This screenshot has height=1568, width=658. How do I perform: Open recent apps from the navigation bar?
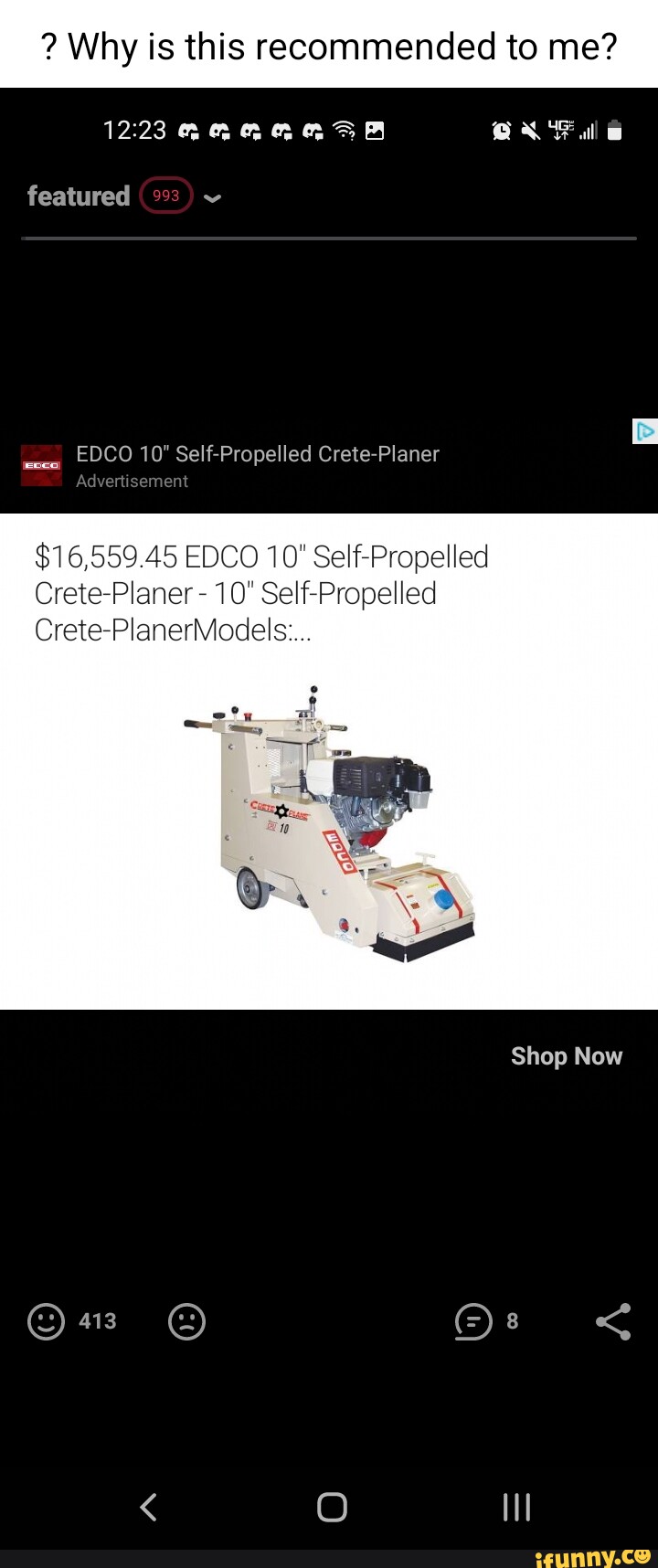pyautogui.click(x=516, y=1507)
